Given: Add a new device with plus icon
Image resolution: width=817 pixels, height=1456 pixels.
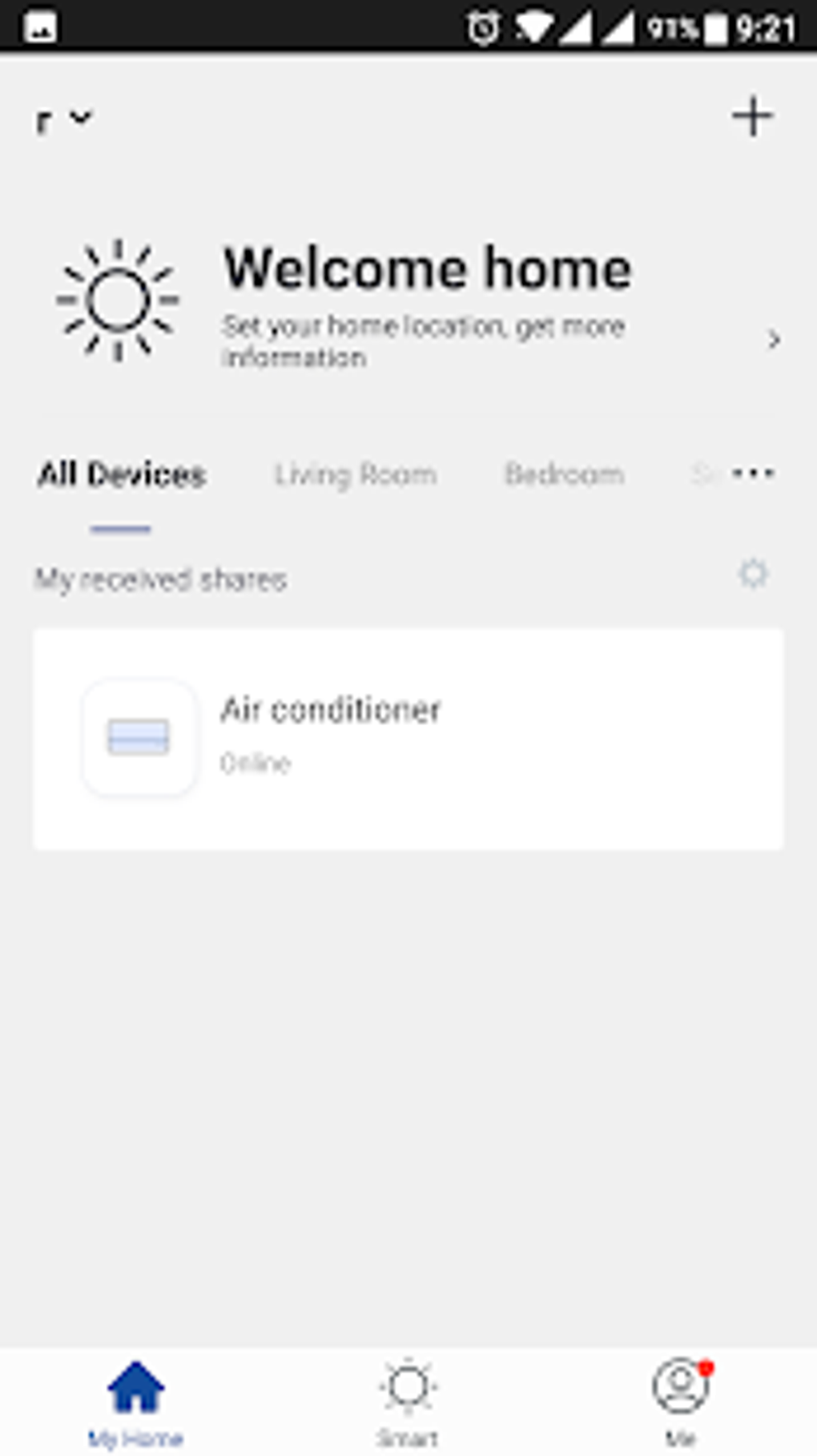Looking at the screenshot, I should click(x=751, y=117).
